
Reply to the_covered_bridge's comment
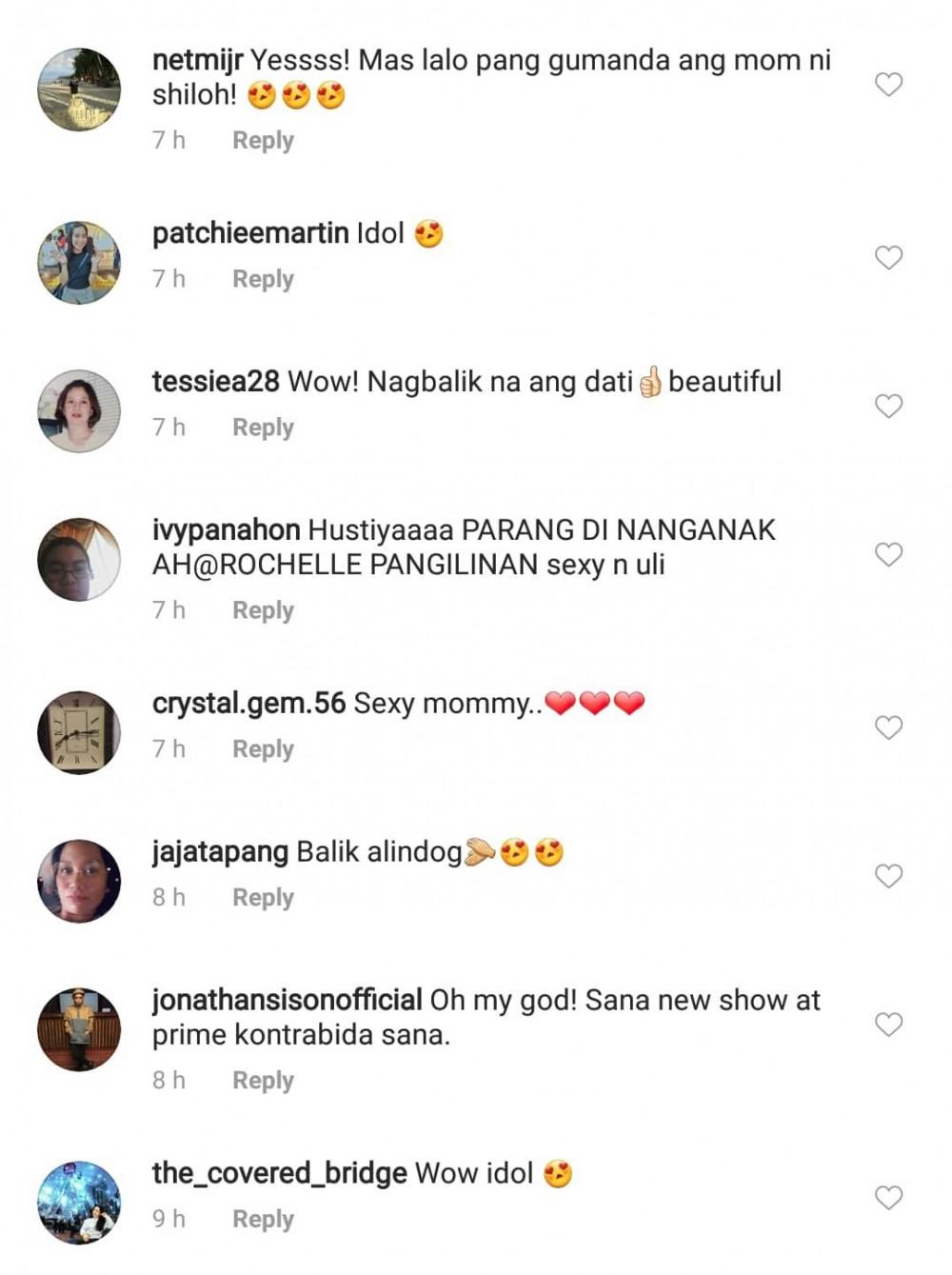(x=263, y=1221)
